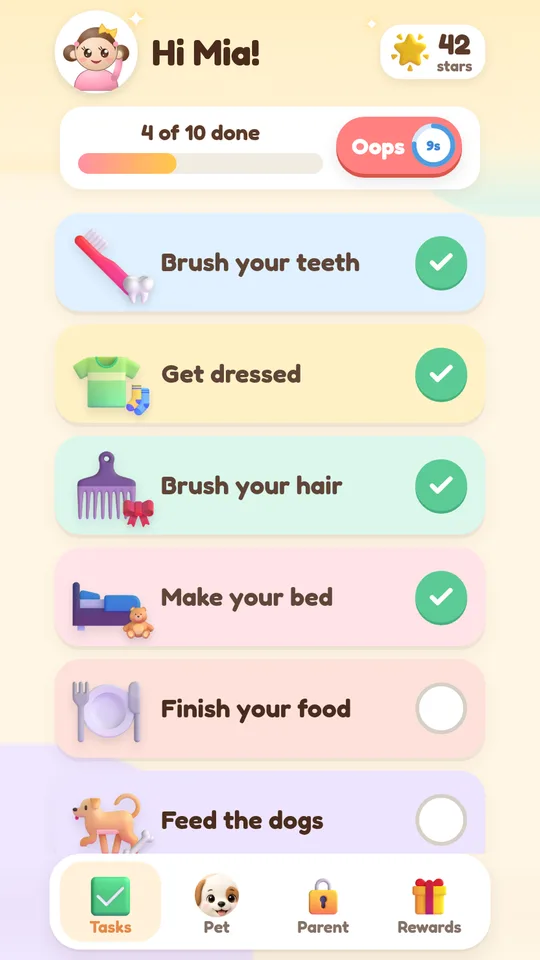540x960 pixels.
Task: Uncheck the Get dressed task
Action: (x=441, y=374)
